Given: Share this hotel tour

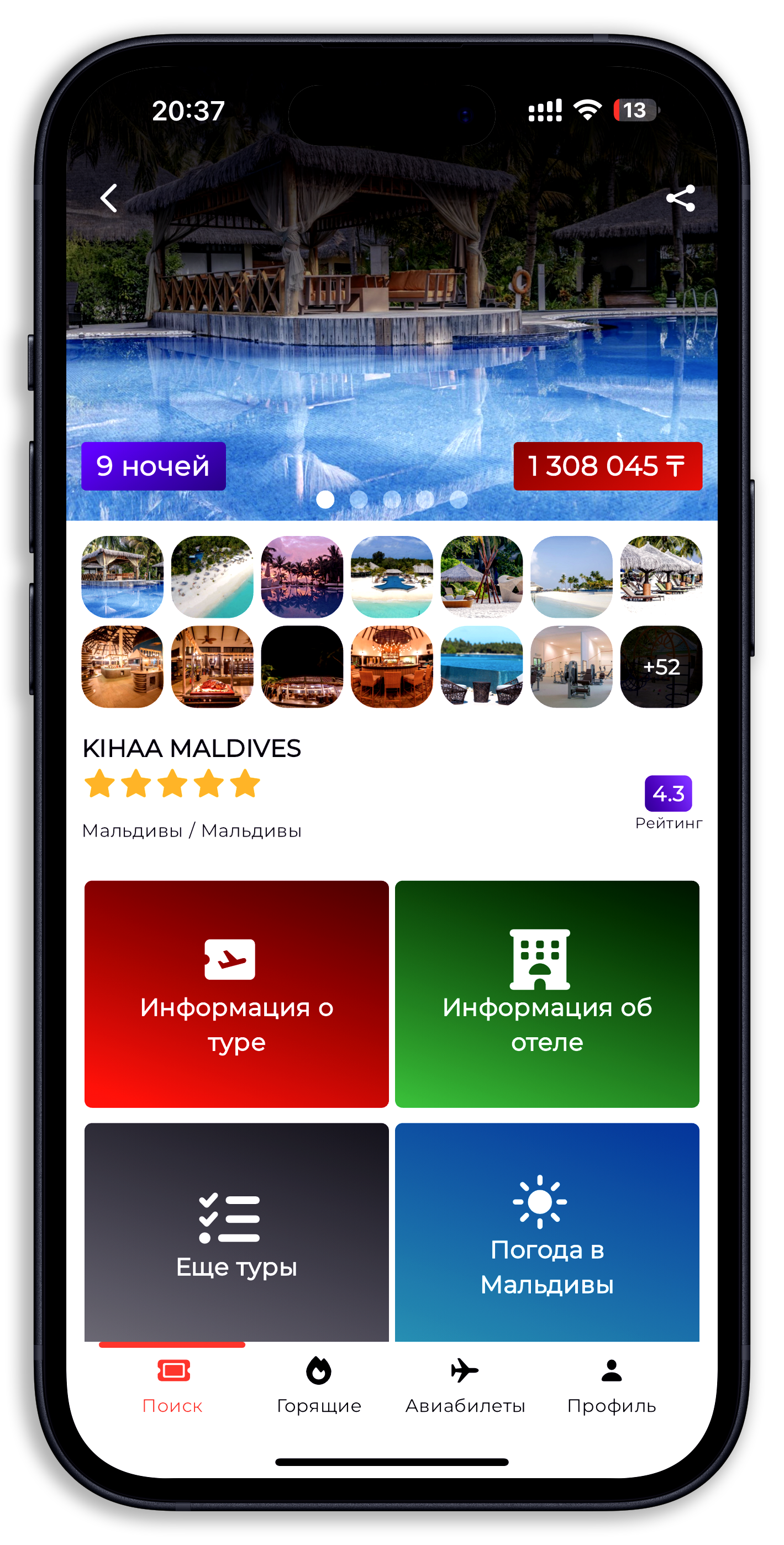Looking at the screenshot, I should tap(680, 198).
